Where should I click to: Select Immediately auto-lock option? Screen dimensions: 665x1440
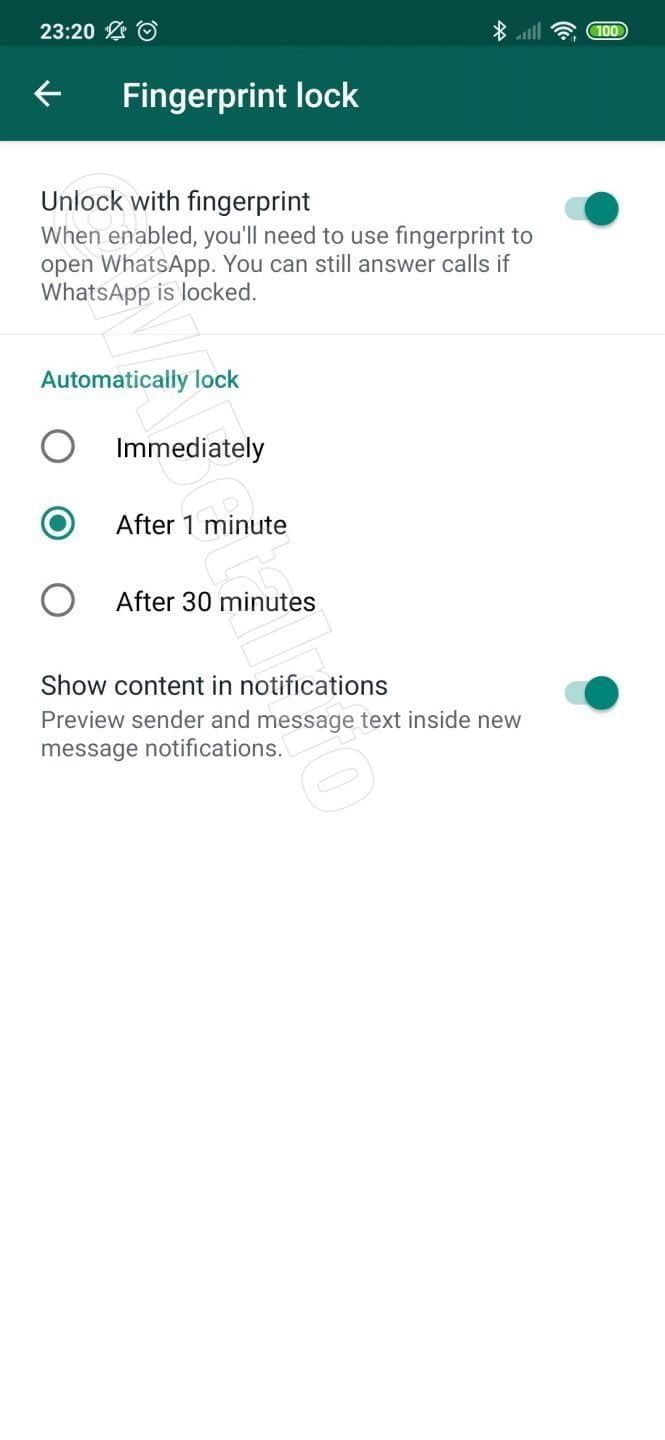[x=58, y=447]
